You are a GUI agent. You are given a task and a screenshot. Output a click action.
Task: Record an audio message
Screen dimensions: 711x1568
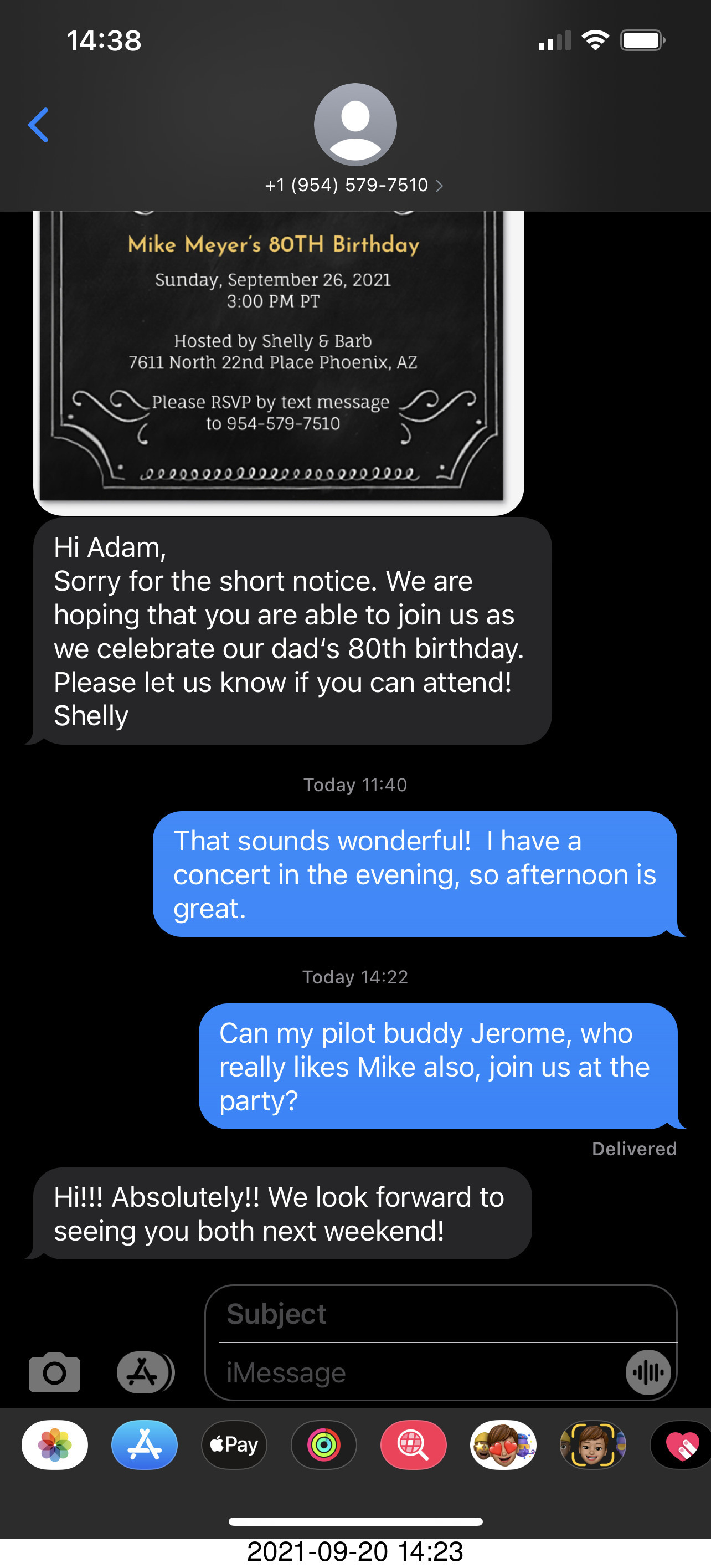(x=648, y=1372)
